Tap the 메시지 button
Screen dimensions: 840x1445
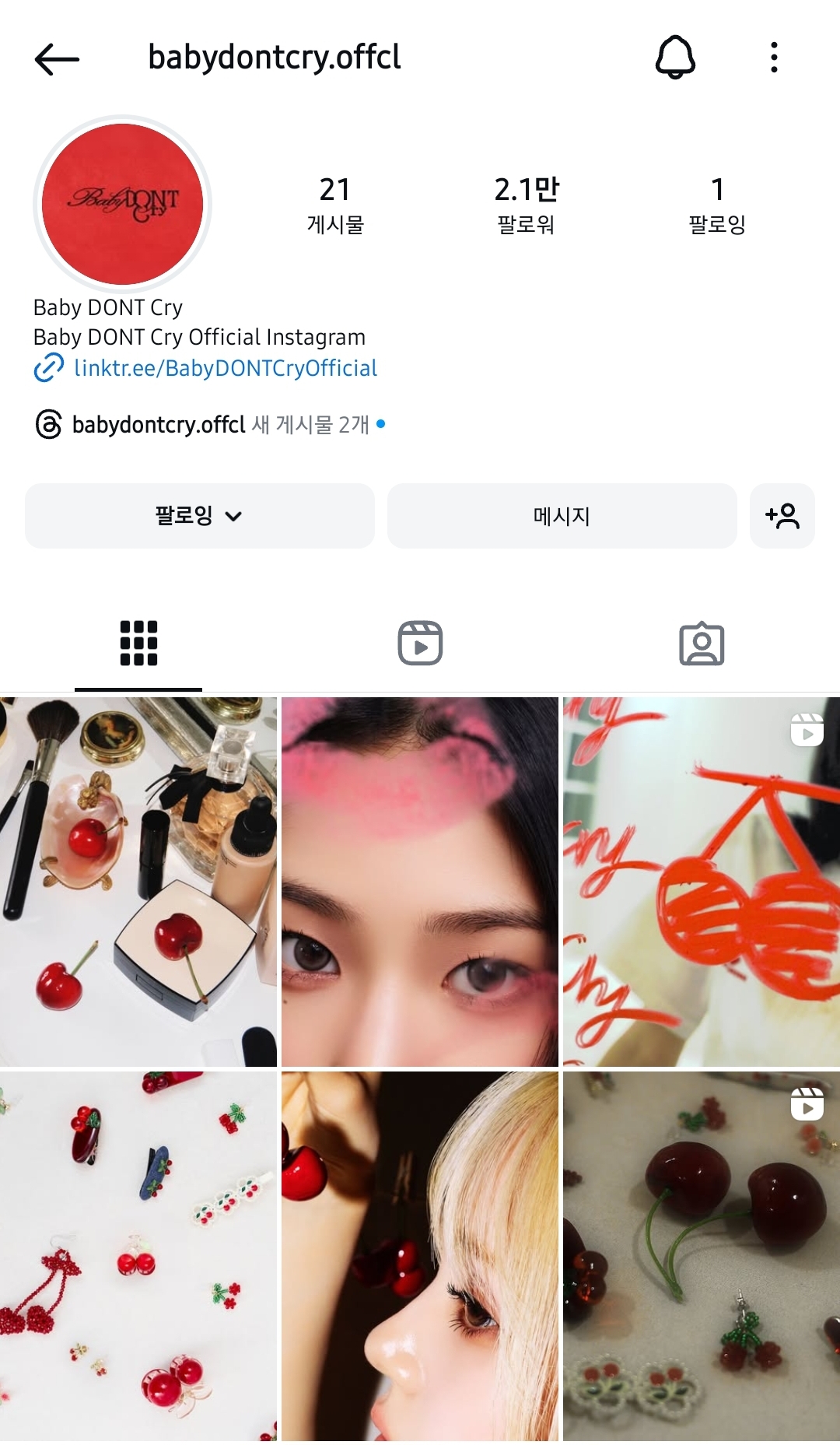tap(562, 516)
